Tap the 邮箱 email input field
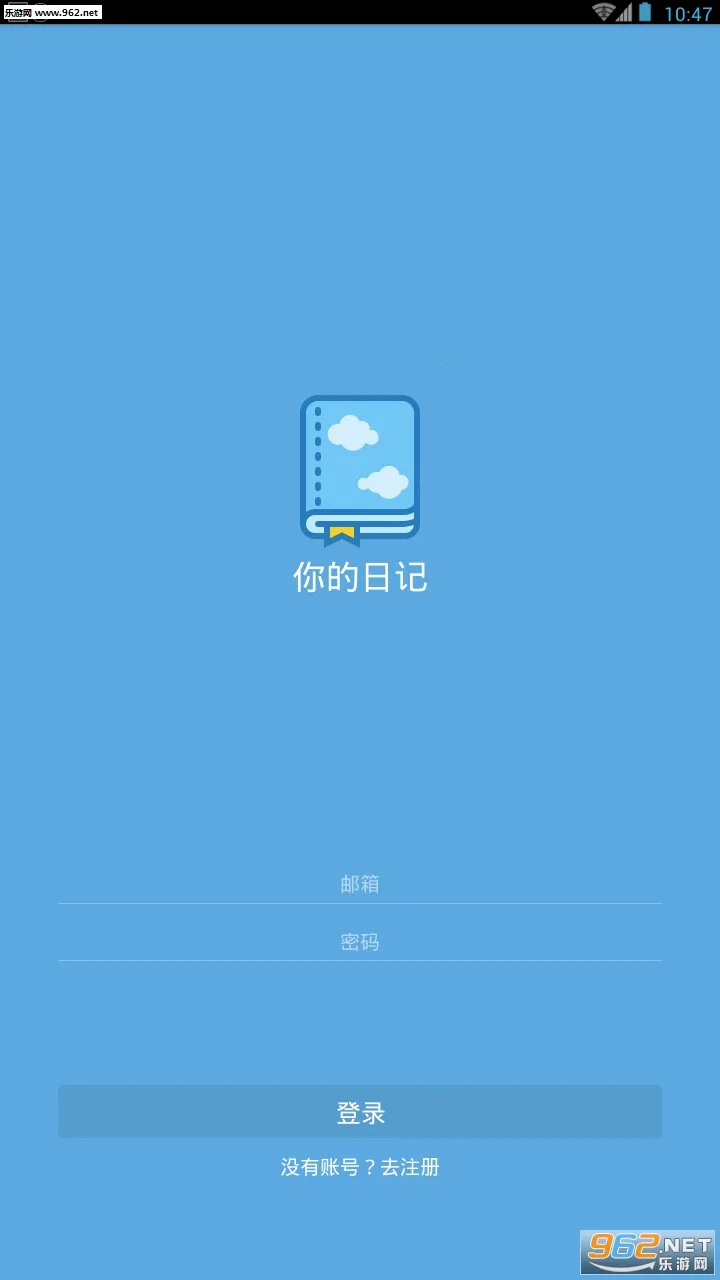The height and width of the screenshot is (1280, 720). pyautogui.click(x=360, y=884)
